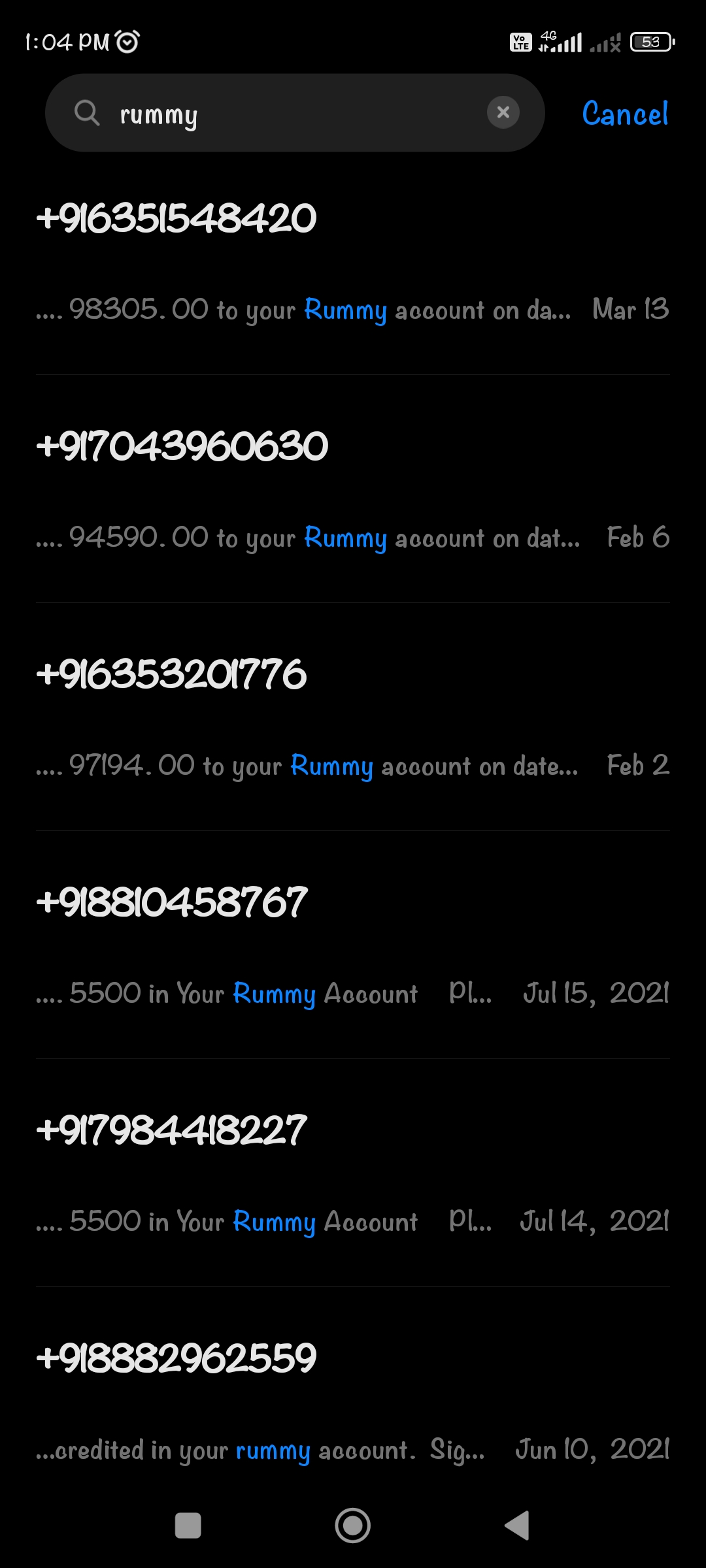Open the message from +916353201776
The image size is (706, 1568).
353,717
